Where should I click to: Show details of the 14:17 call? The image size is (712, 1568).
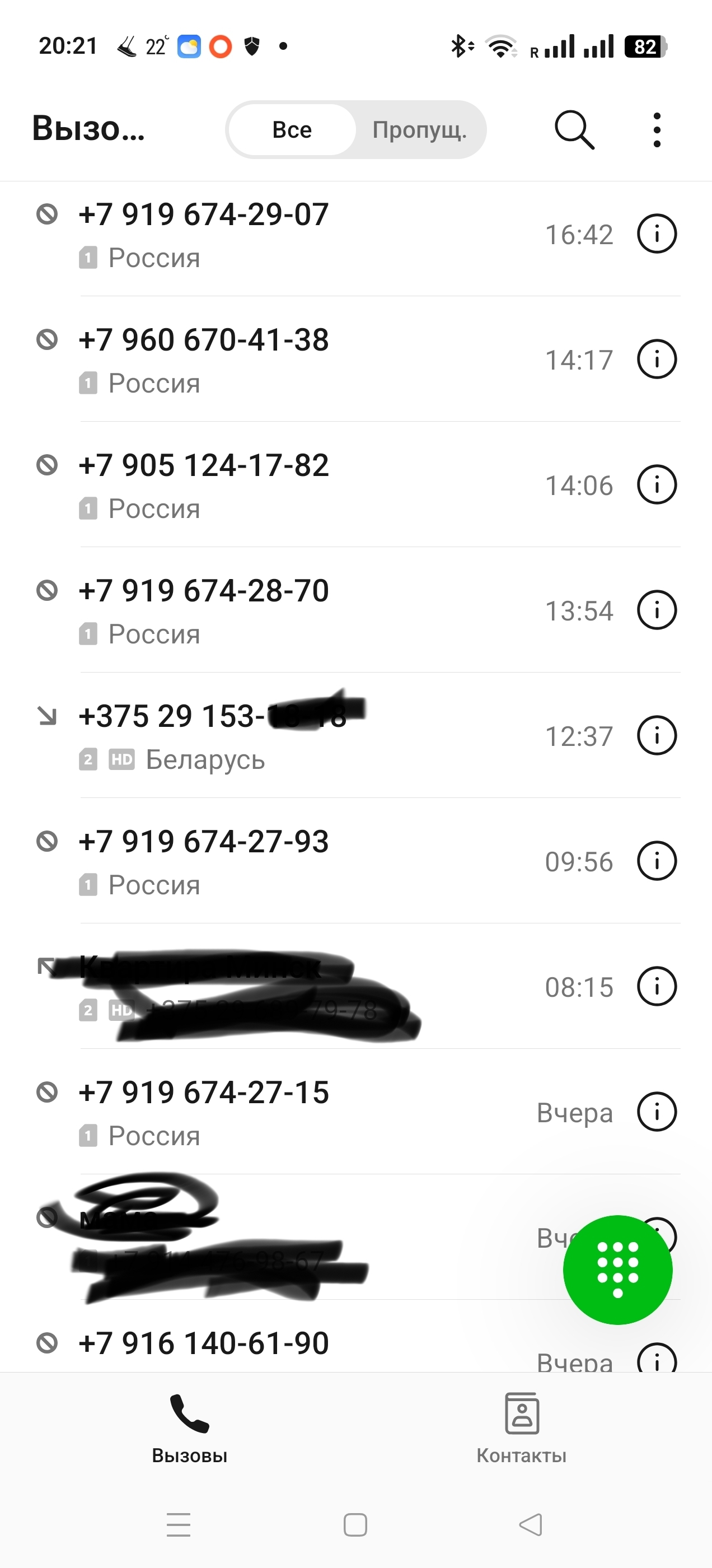656,360
